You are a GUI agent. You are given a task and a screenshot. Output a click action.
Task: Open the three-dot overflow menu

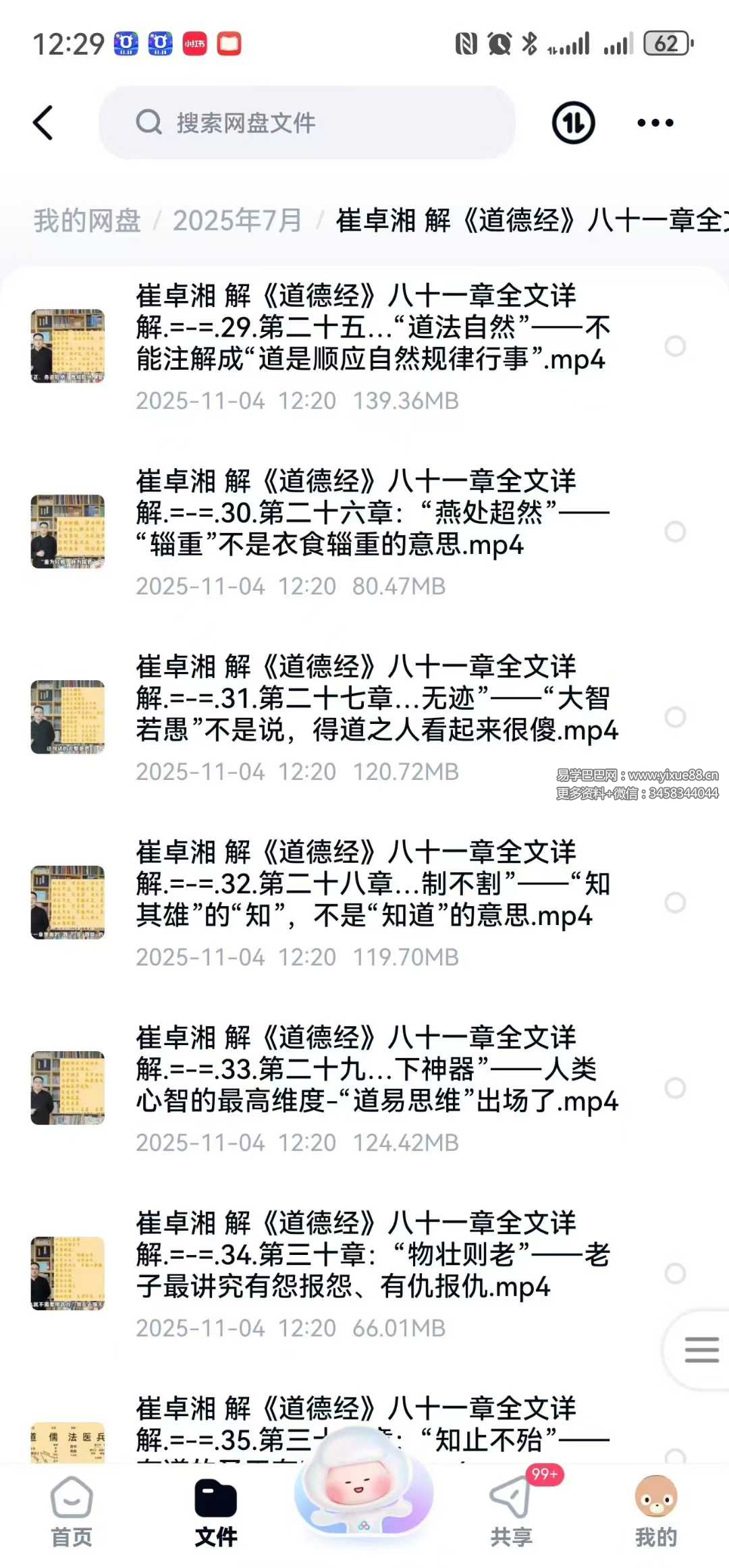click(655, 123)
